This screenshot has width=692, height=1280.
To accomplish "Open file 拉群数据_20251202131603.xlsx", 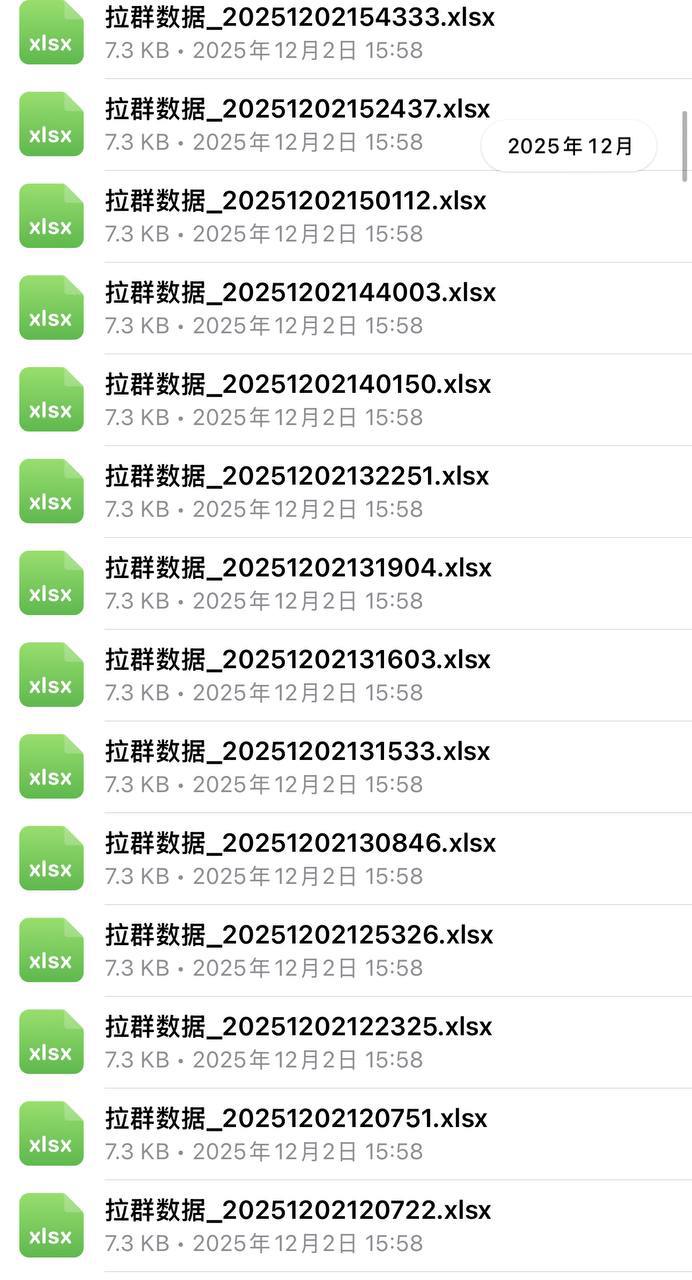I will point(298,660).
